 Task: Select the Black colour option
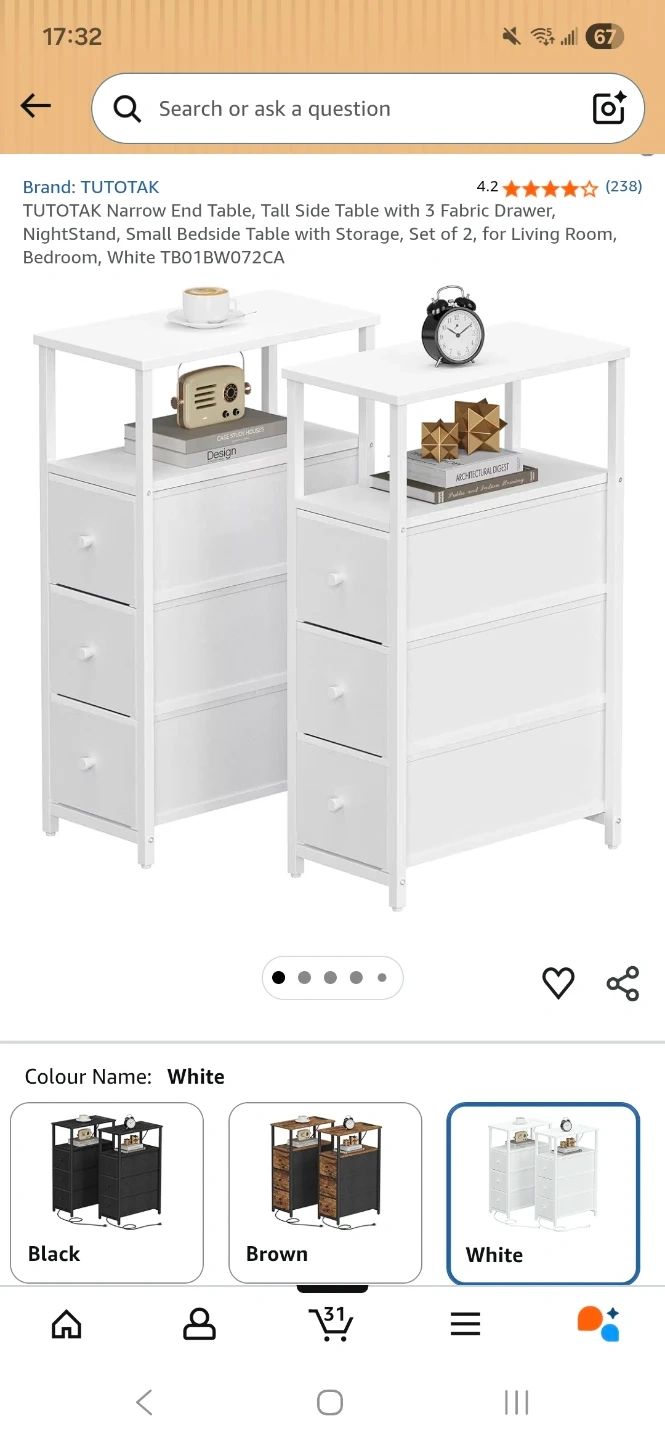coord(107,1192)
